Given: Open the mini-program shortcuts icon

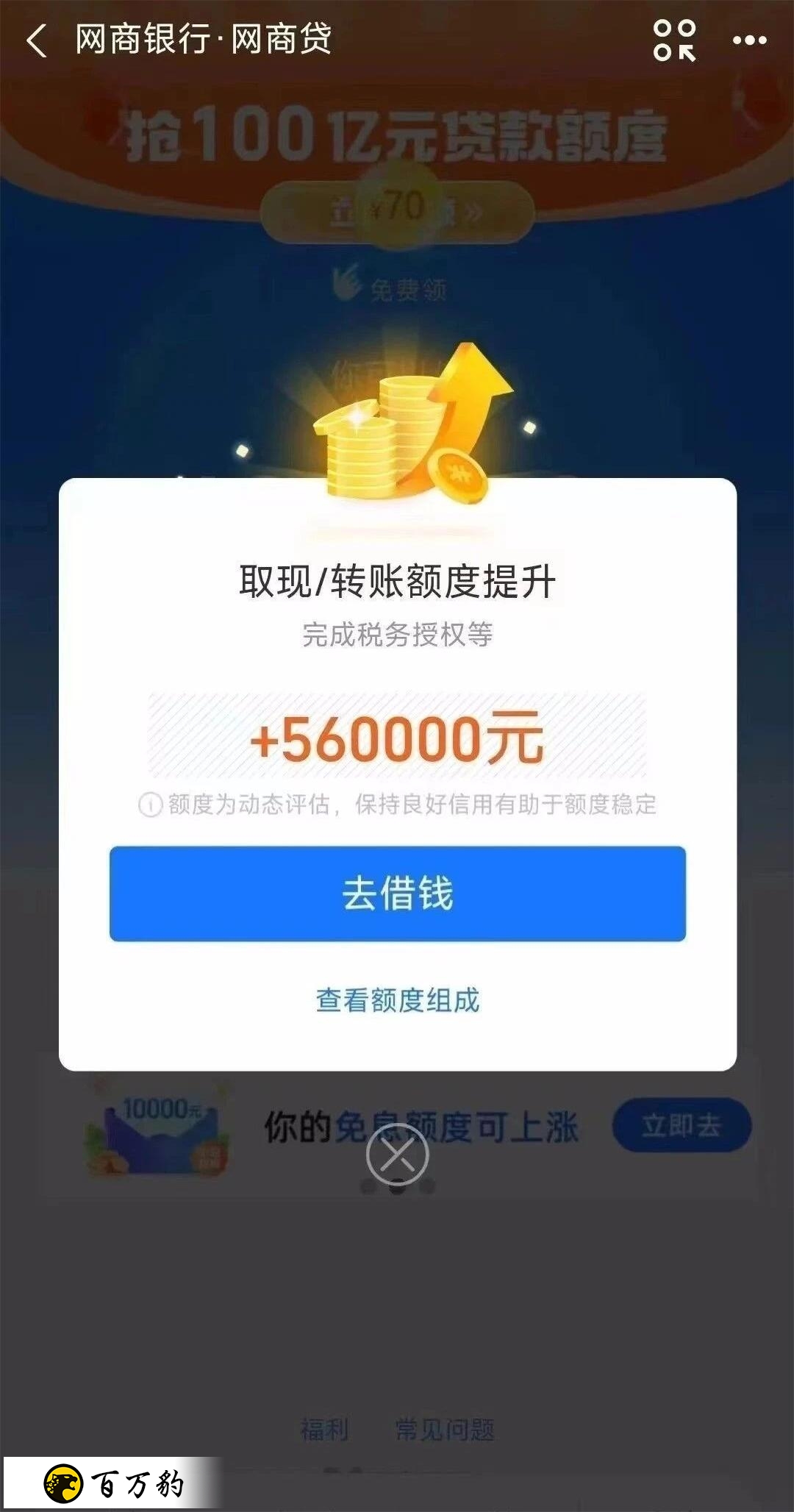Looking at the screenshot, I should [x=674, y=40].
